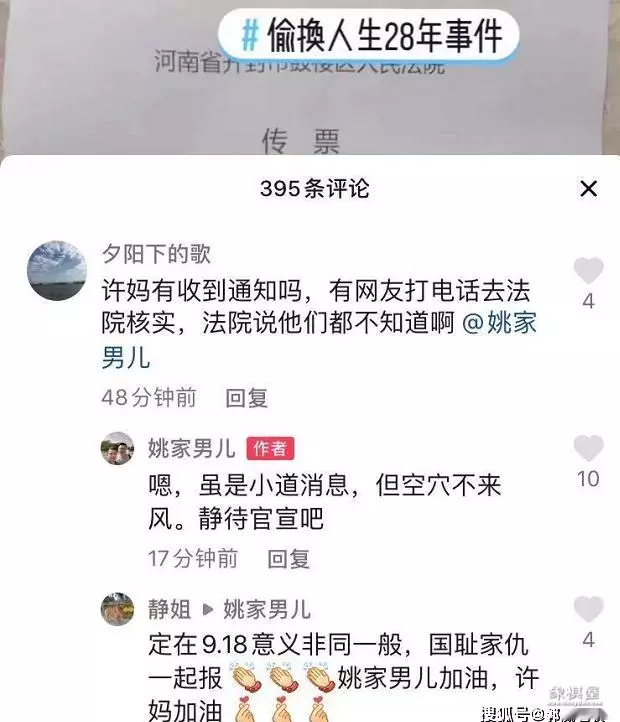Open 姚家男儿's profile avatar
Screen dimensions: 620x722
(x=117, y=449)
